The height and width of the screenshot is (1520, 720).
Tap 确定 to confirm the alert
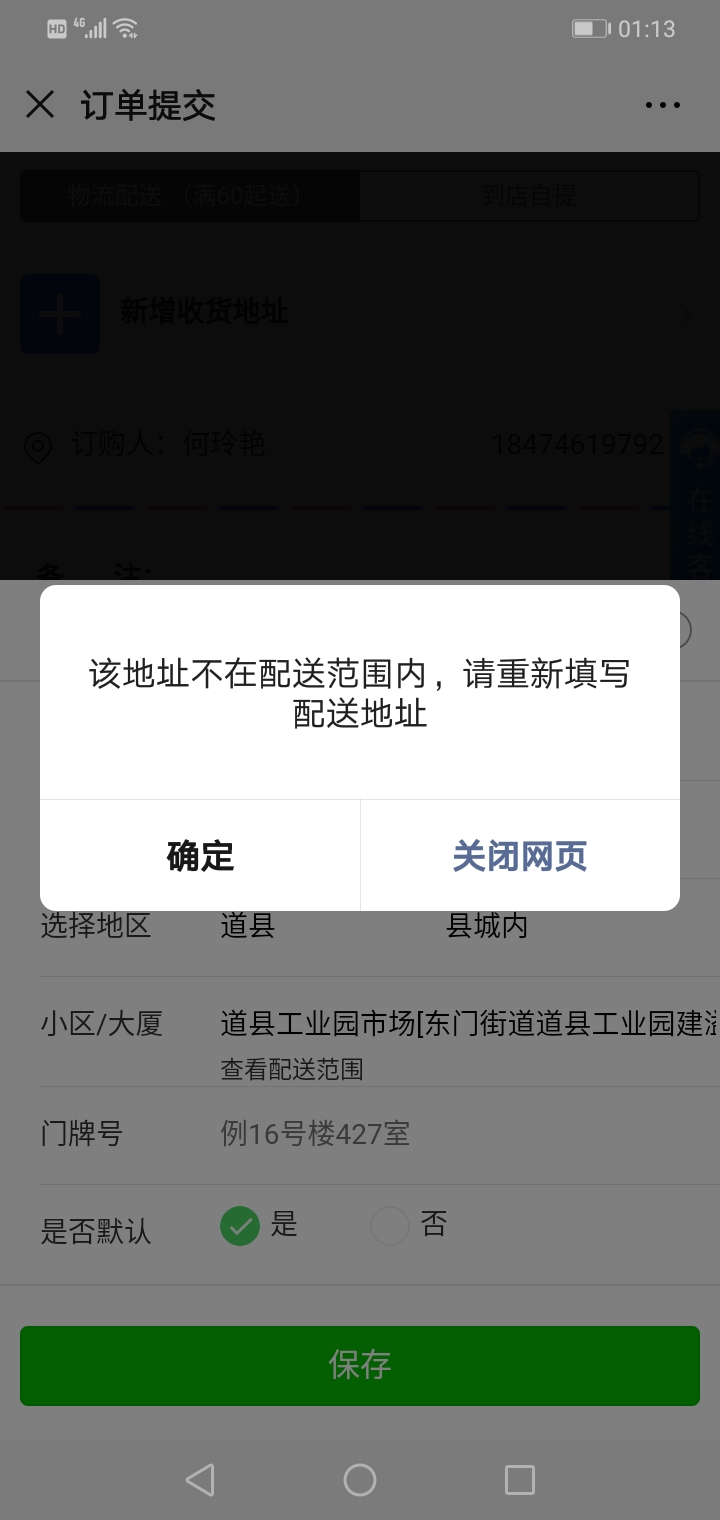(x=200, y=856)
